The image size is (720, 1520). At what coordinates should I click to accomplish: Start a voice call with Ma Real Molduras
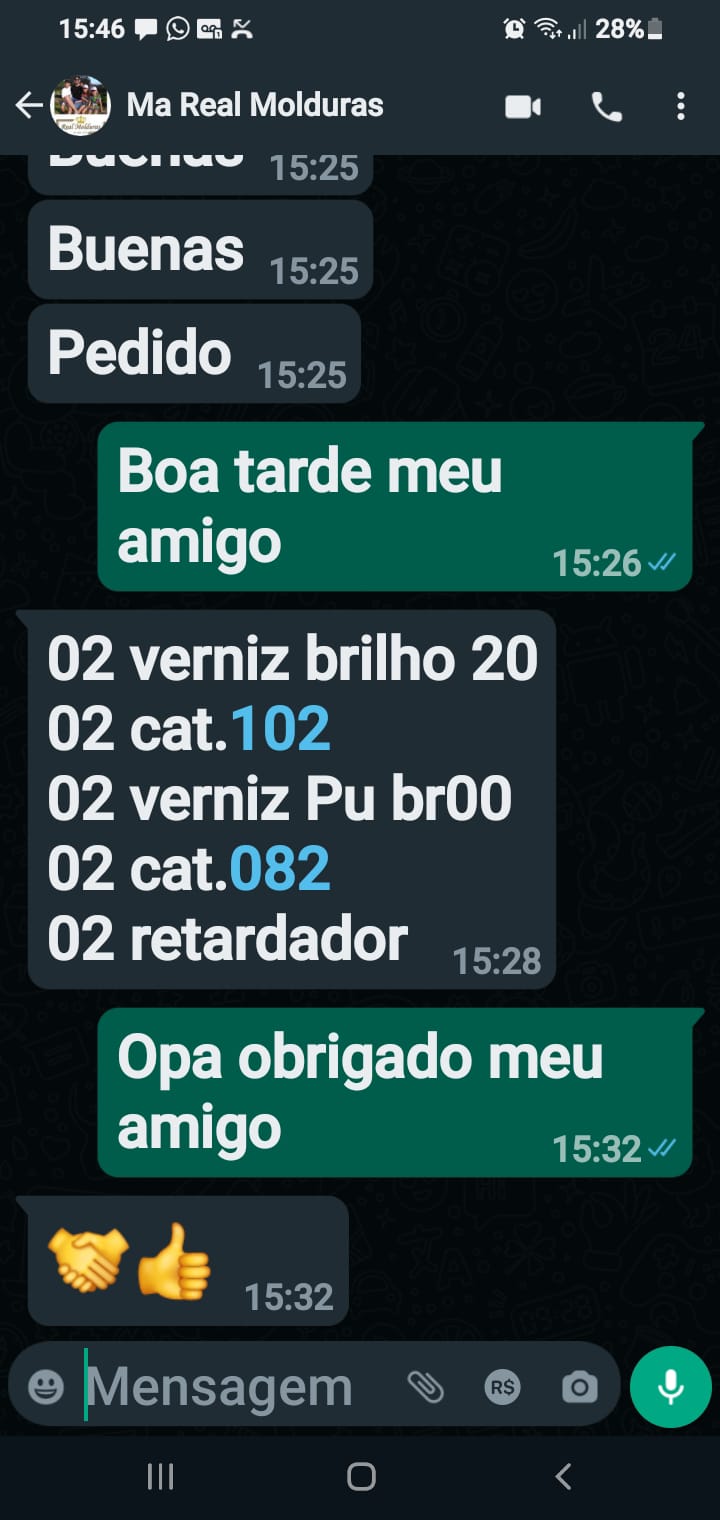[606, 106]
